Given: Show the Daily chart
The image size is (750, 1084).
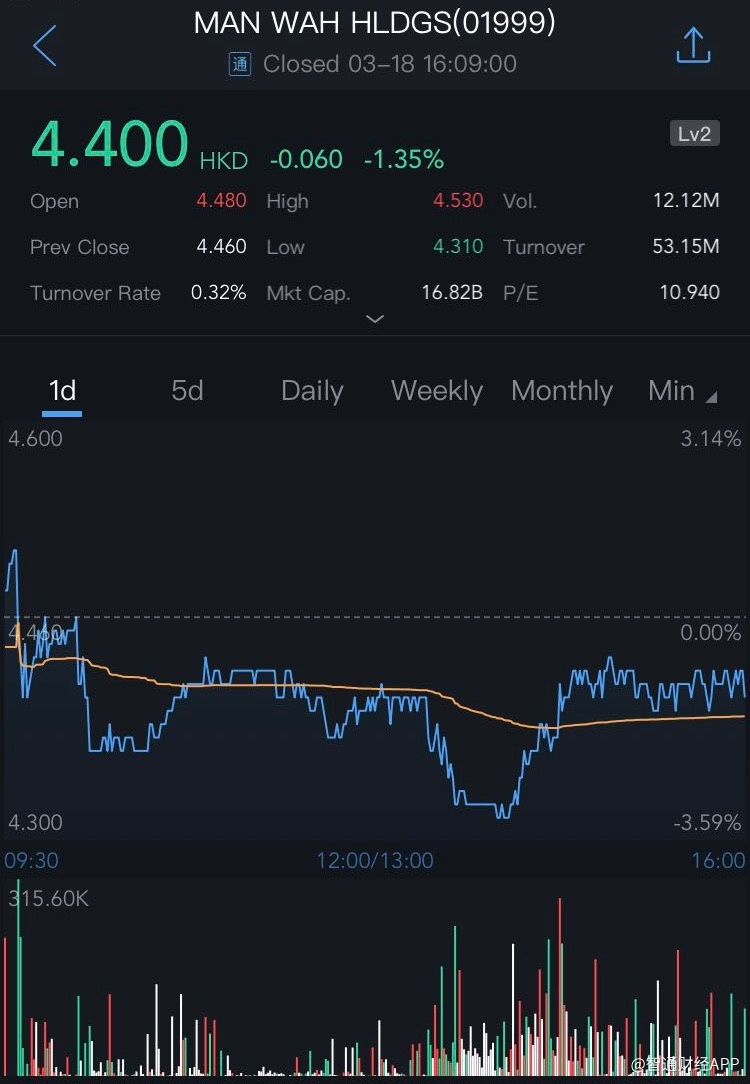Looking at the screenshot, I should pos(312,391).
